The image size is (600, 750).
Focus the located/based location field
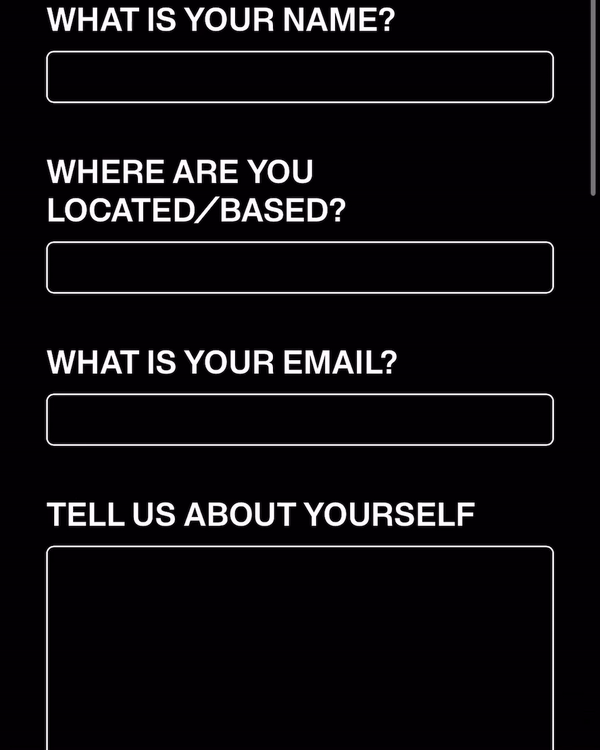(x=299, y=267)
